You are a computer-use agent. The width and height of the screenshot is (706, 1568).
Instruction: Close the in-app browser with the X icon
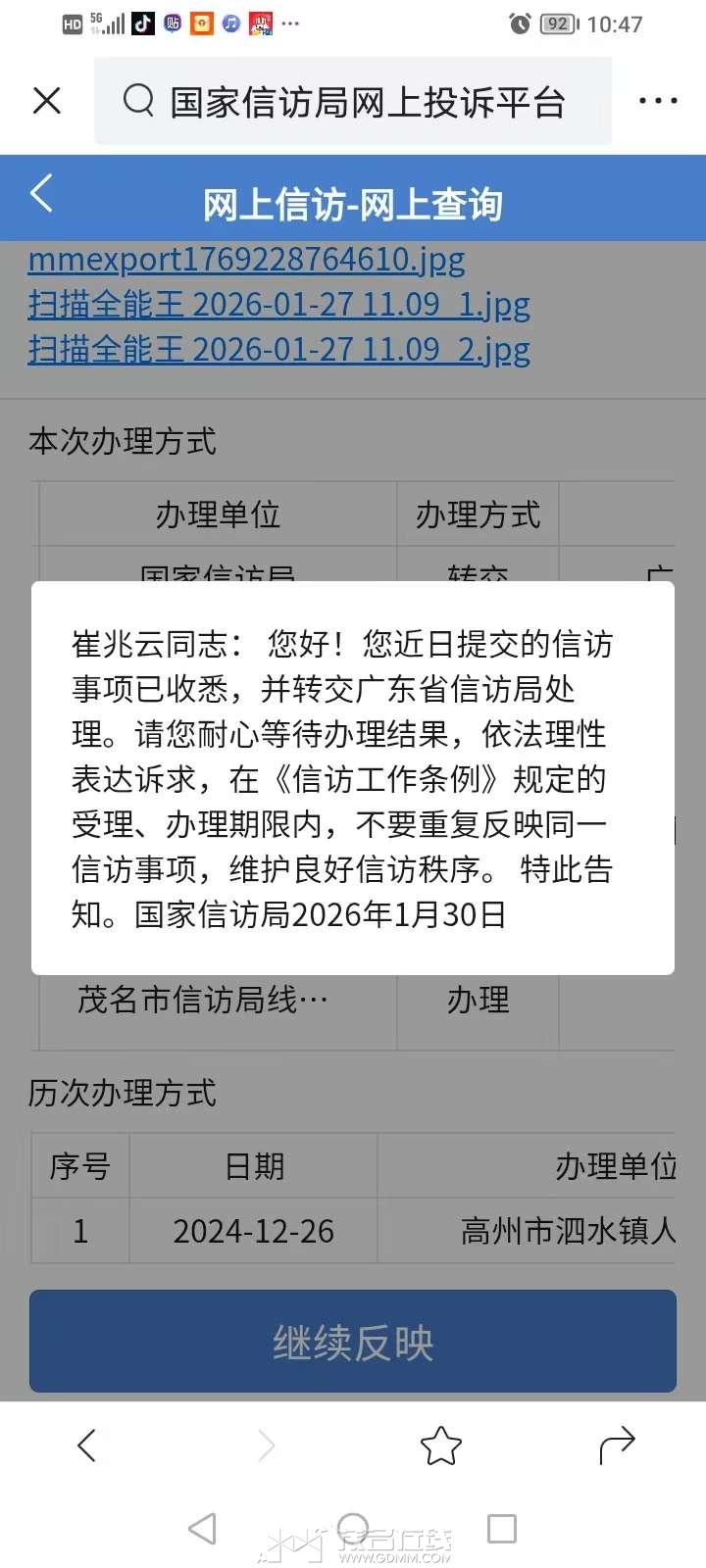[47, 101]
